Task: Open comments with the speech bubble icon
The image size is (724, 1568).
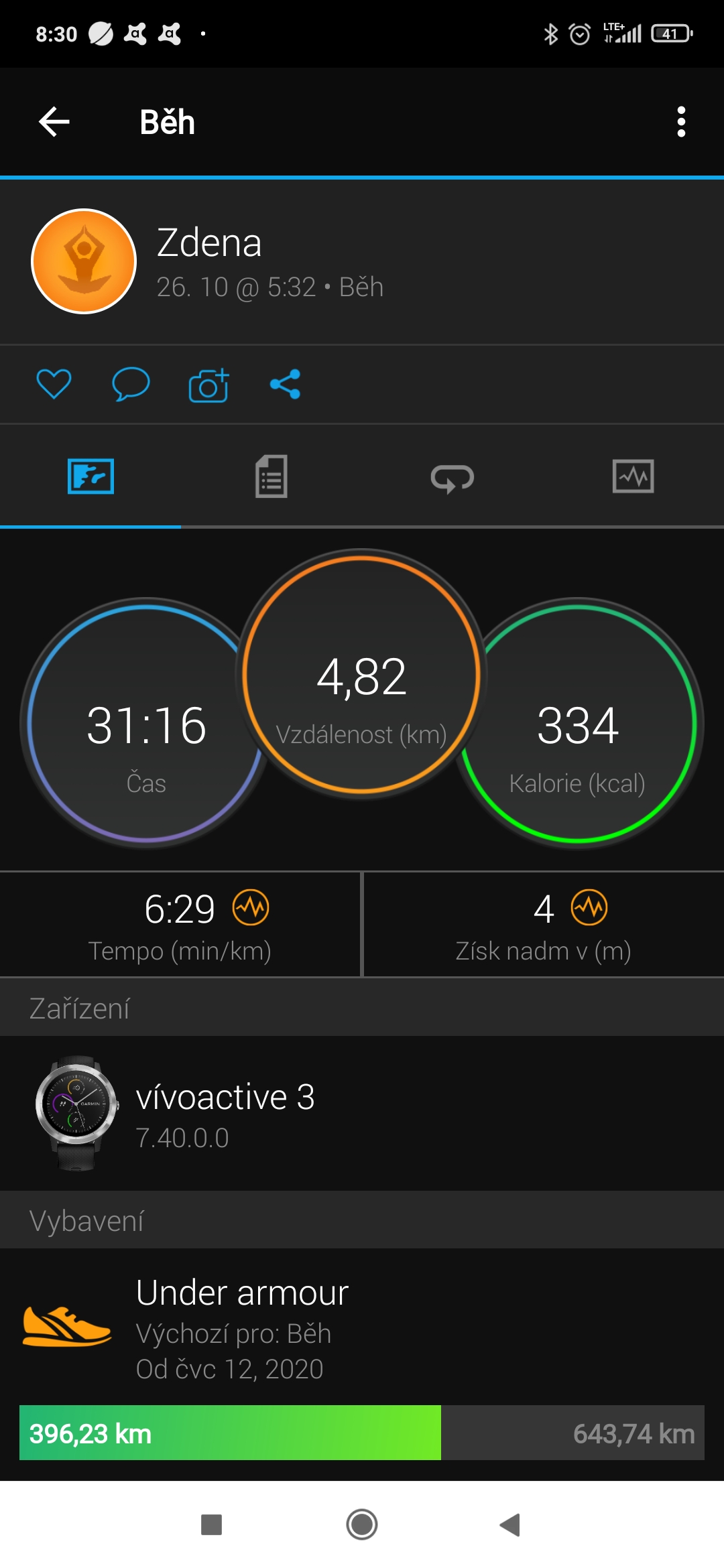Action: 131,384
